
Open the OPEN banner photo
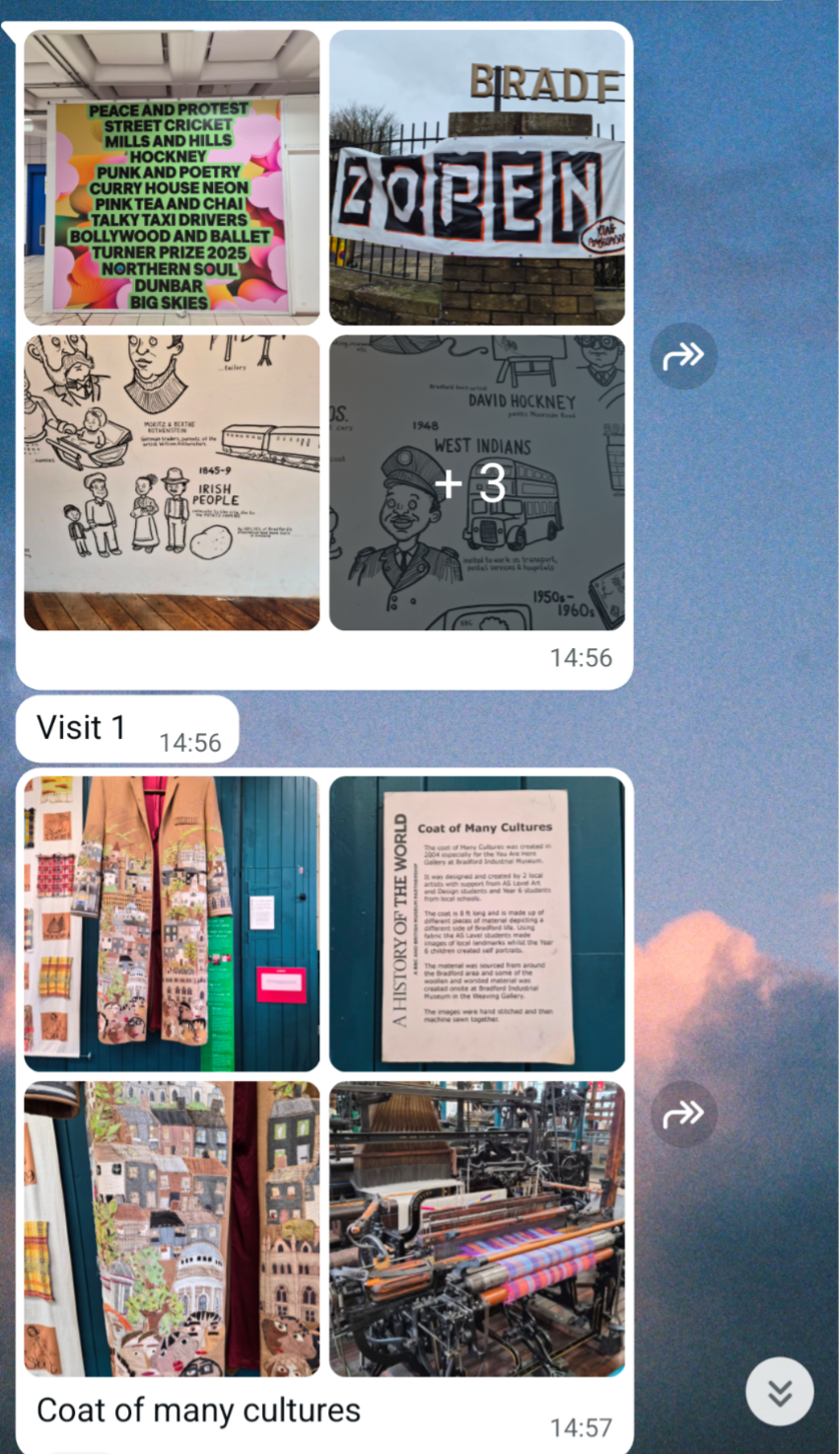tap(477, 178)
